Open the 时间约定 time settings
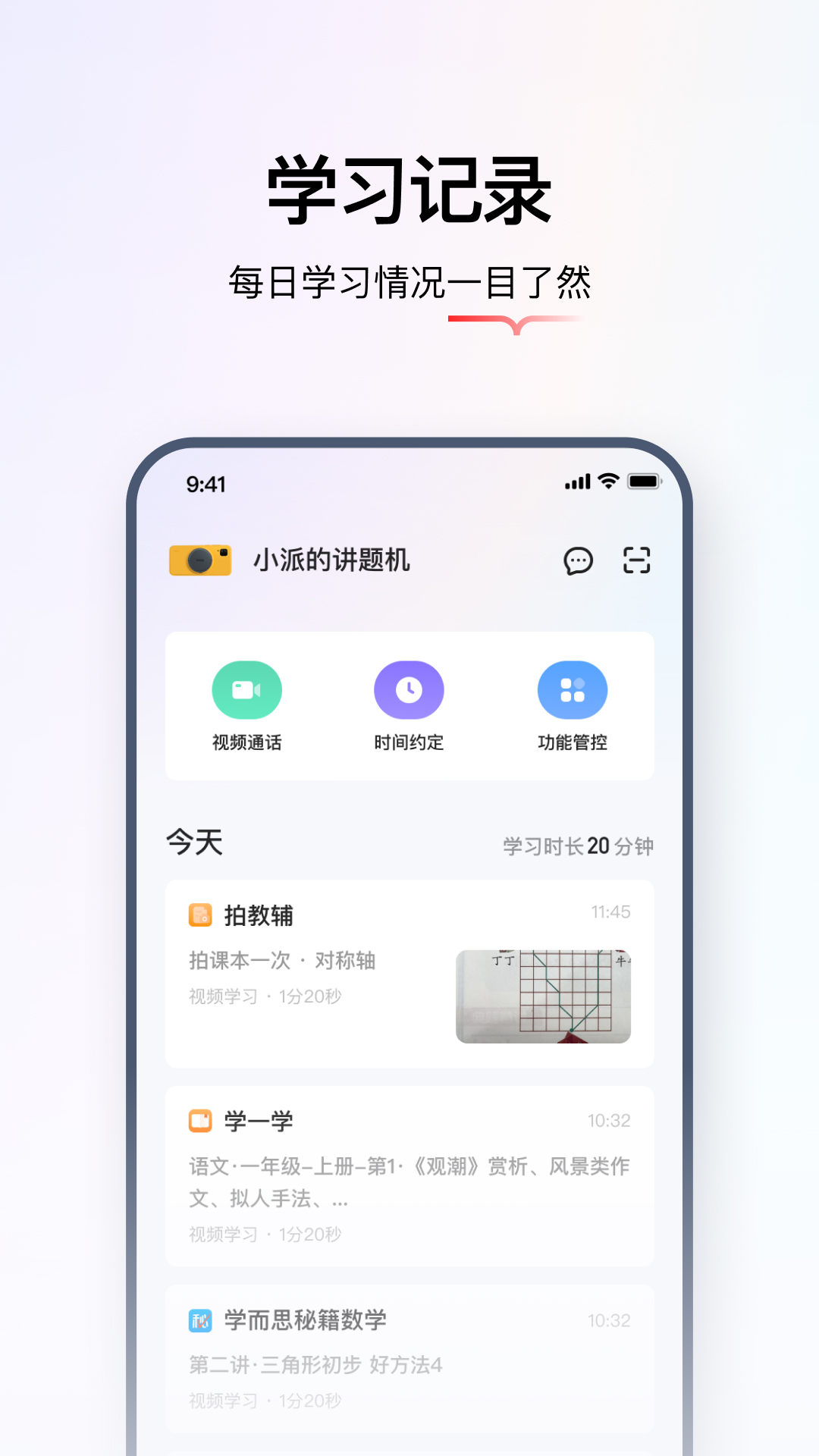Viewport: 819px width, 1456px height. [409, 690]
